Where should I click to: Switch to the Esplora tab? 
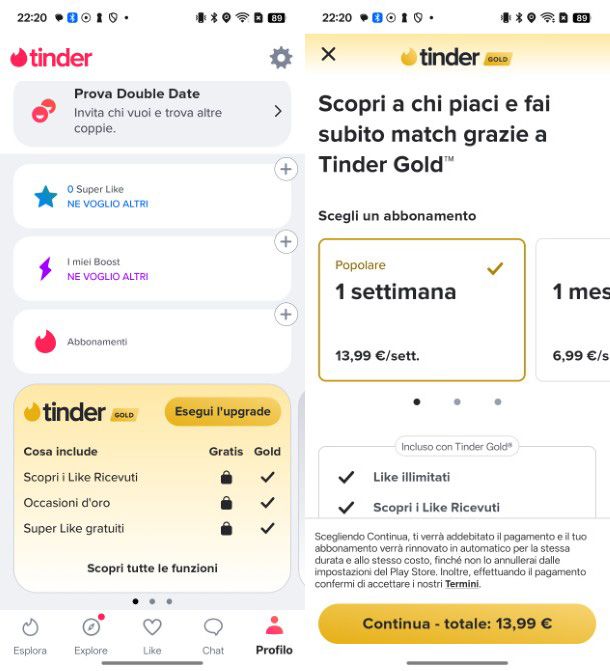tap(30, 636)
